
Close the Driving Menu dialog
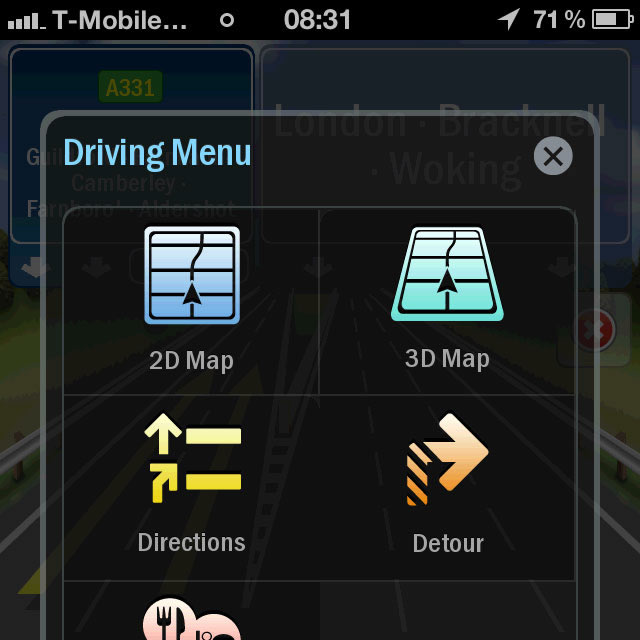(553, 156)
